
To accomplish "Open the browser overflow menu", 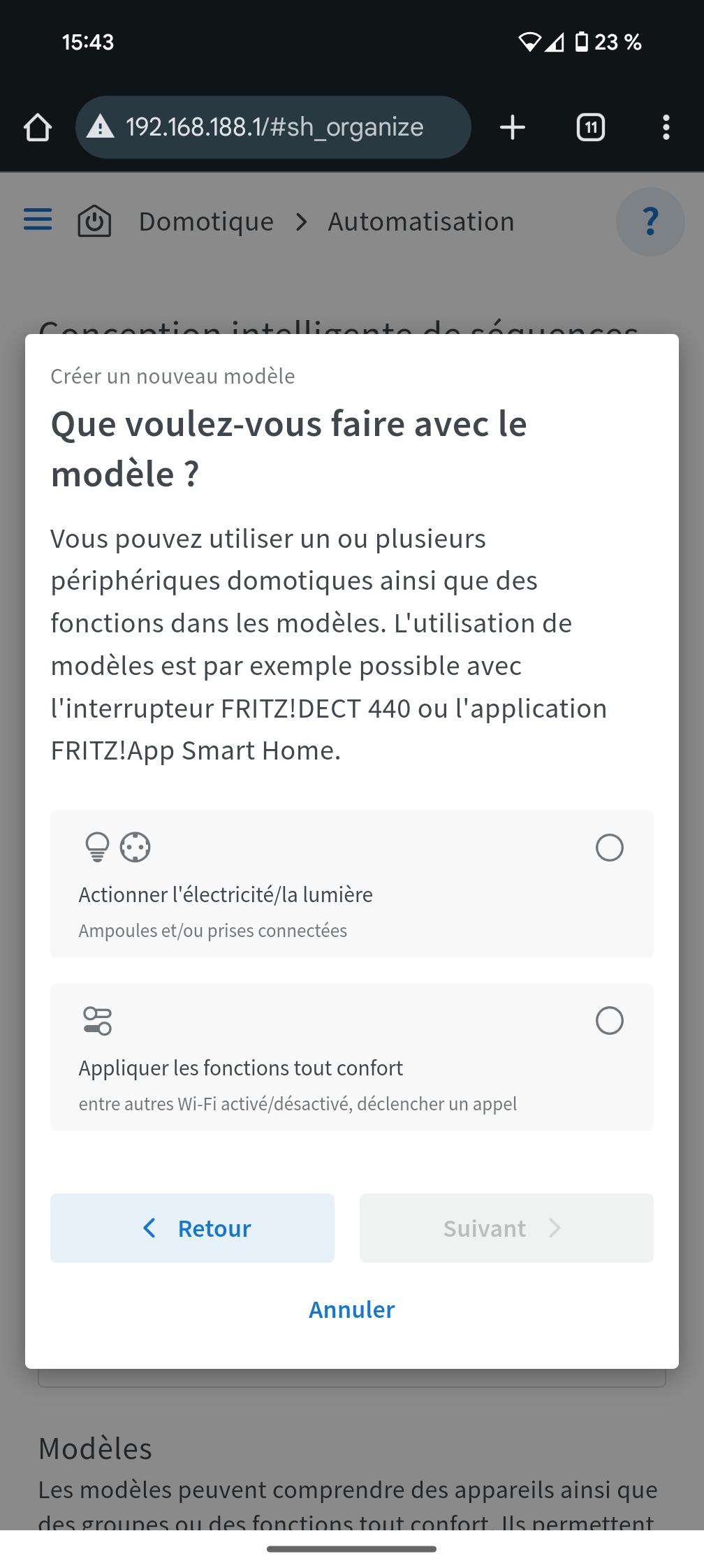I will tap(666, 127).
